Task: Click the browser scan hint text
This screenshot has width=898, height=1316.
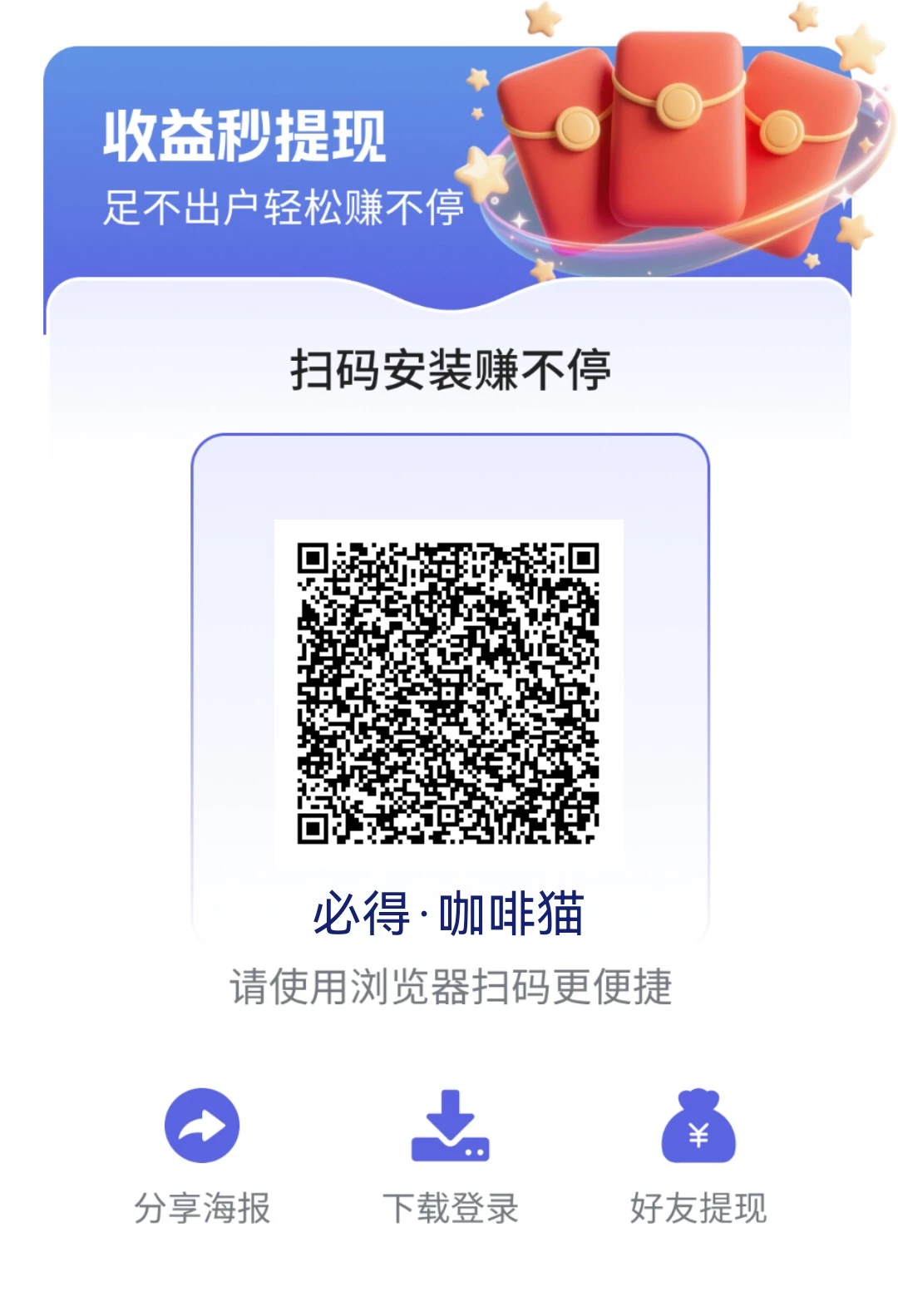Action: 449,989
